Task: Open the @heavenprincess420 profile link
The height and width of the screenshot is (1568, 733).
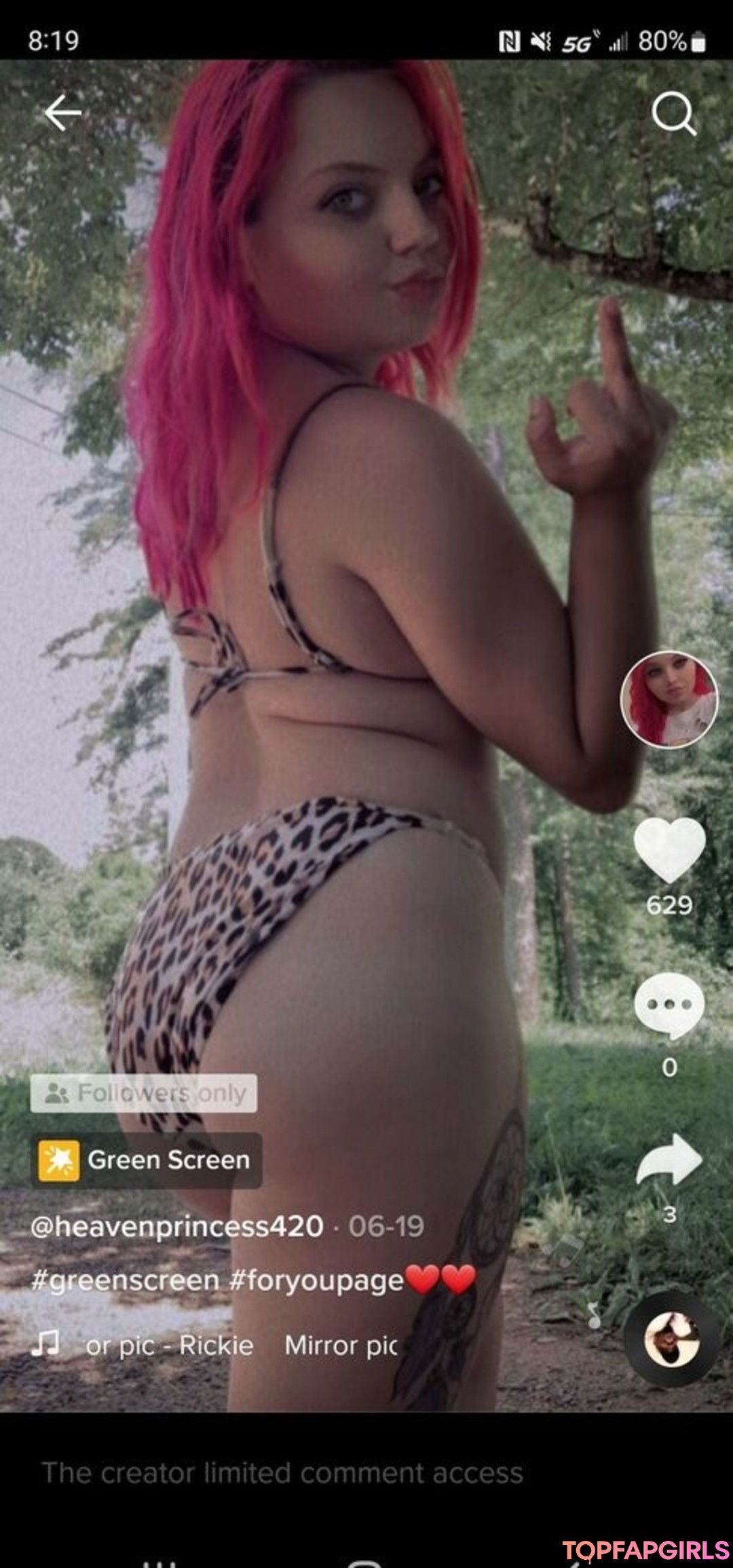Action: pos(177,1226)
